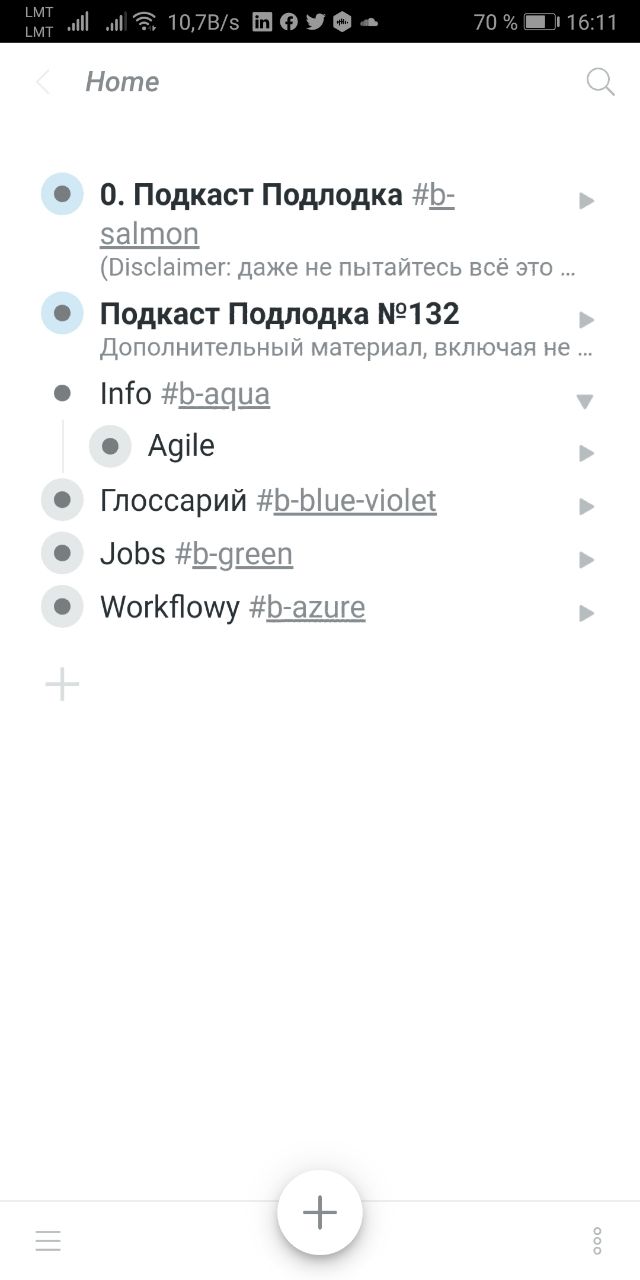Collapse the Info item's arrow
The height and width of the screenshot is (1280, 640).
pyautogui.click(x=585, y=401)
